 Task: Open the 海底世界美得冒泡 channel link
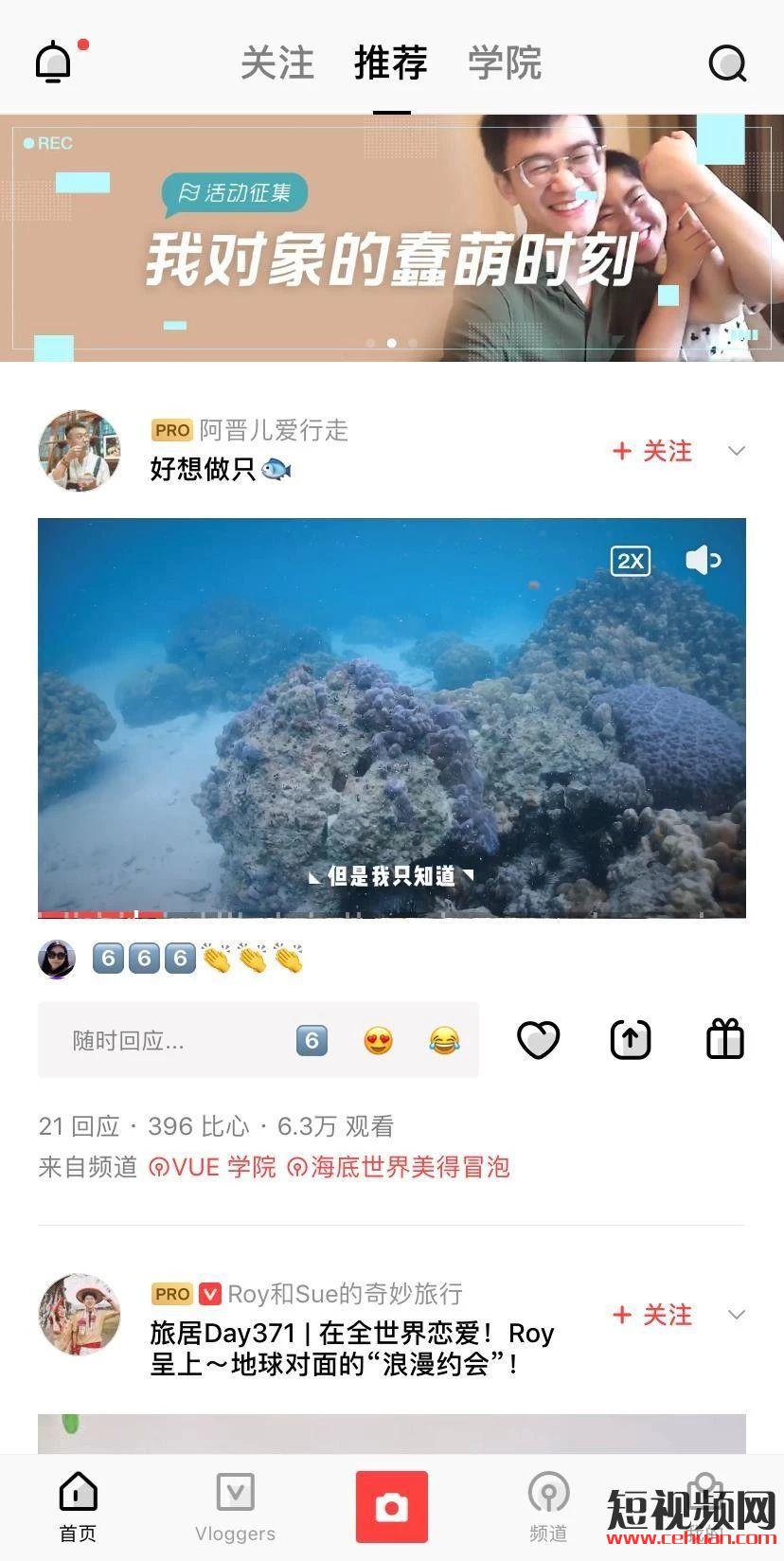tap(399, 1167)
